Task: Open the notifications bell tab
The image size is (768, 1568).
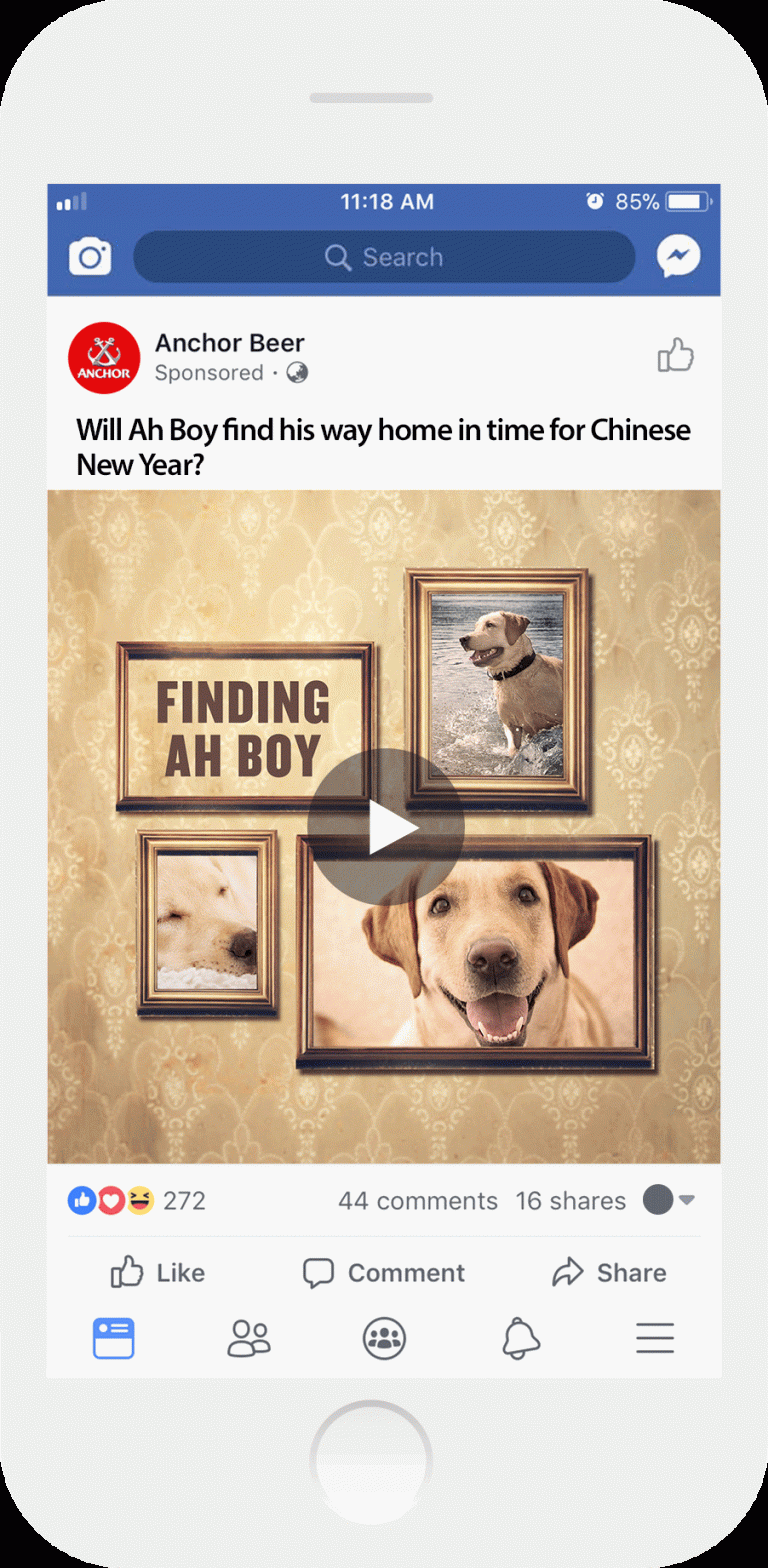Action: point(520,1338)
